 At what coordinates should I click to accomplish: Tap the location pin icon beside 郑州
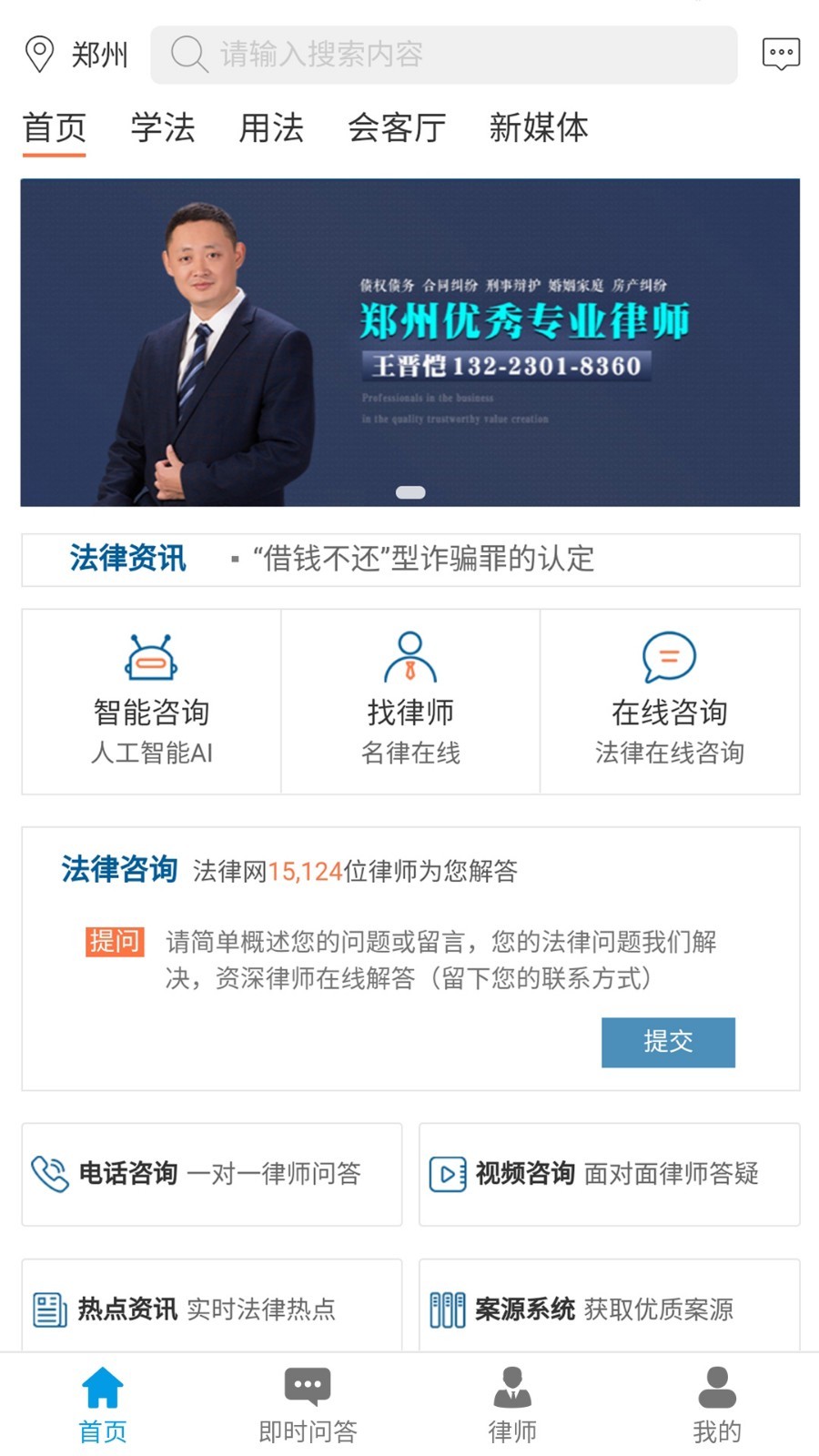coord(38,53)
